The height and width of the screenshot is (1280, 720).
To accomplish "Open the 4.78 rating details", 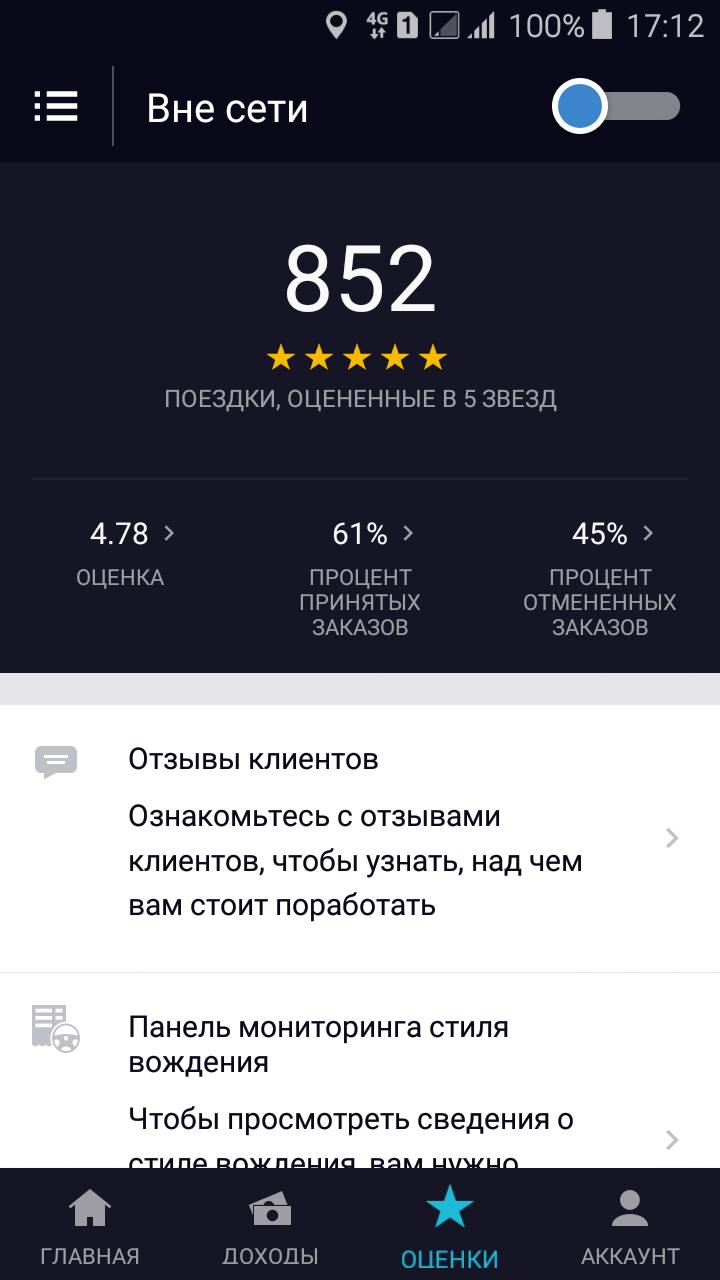I will pyautogui.click(x=121, y=553).
